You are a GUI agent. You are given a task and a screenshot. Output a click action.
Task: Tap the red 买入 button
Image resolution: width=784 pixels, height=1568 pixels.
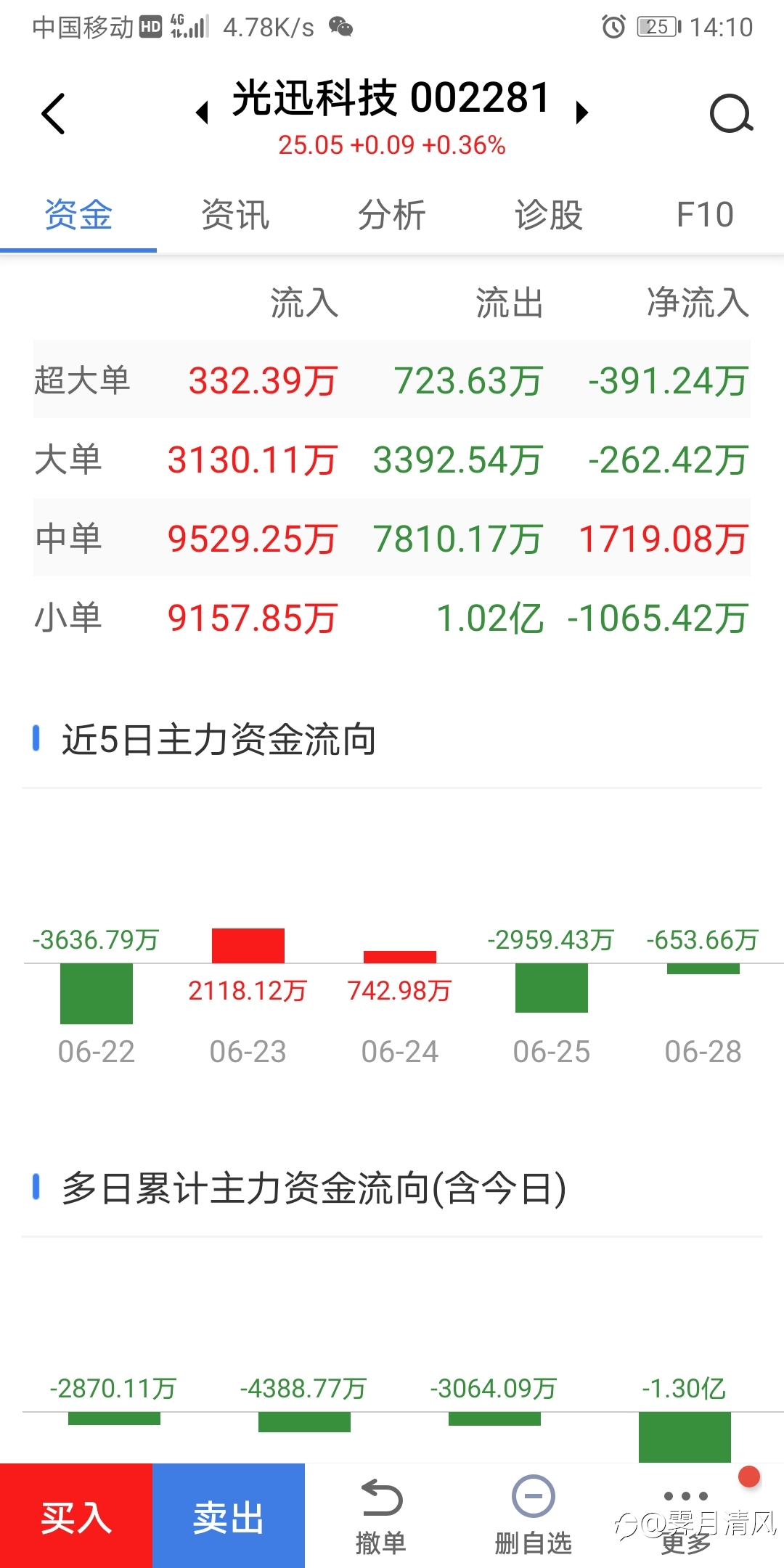pyautogui.click(x=76, y=1516)
